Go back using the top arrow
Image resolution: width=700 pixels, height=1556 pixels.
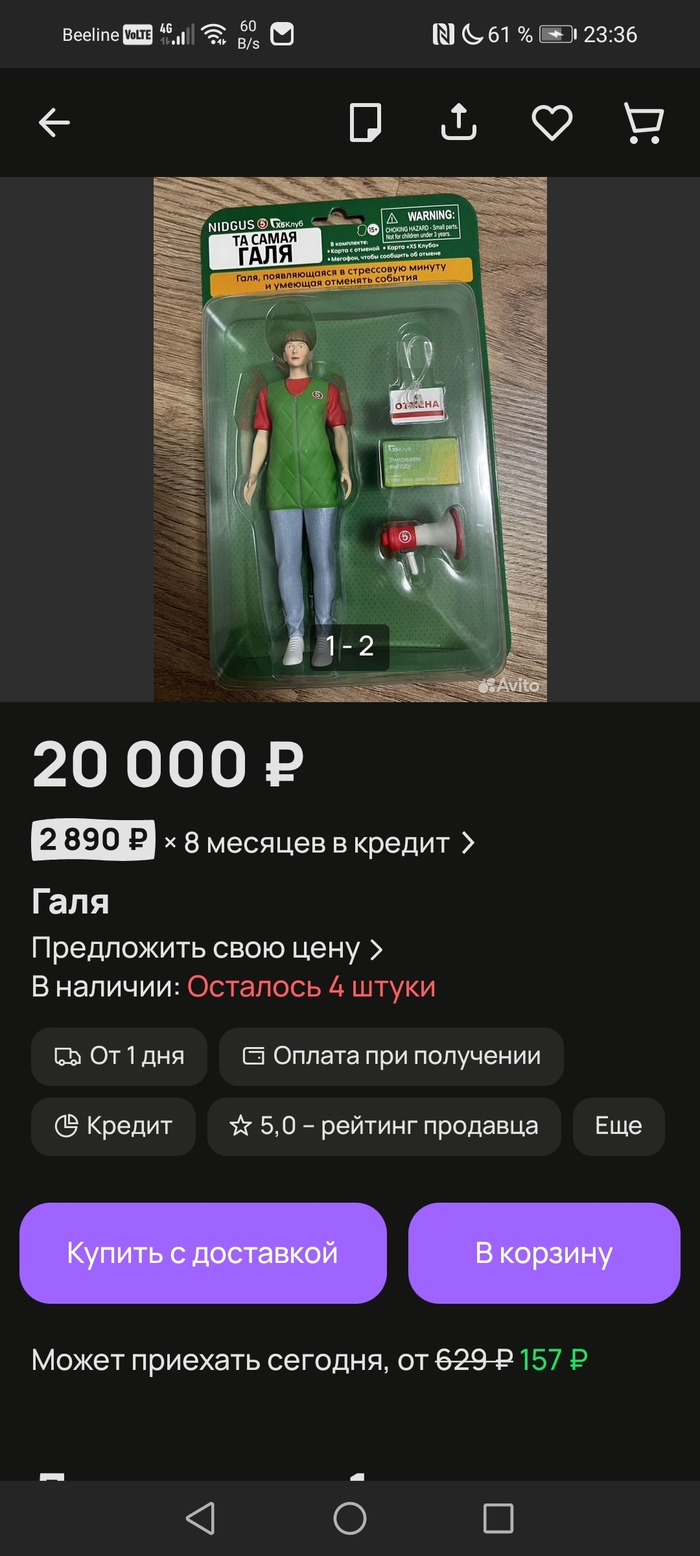pos(54,123)
